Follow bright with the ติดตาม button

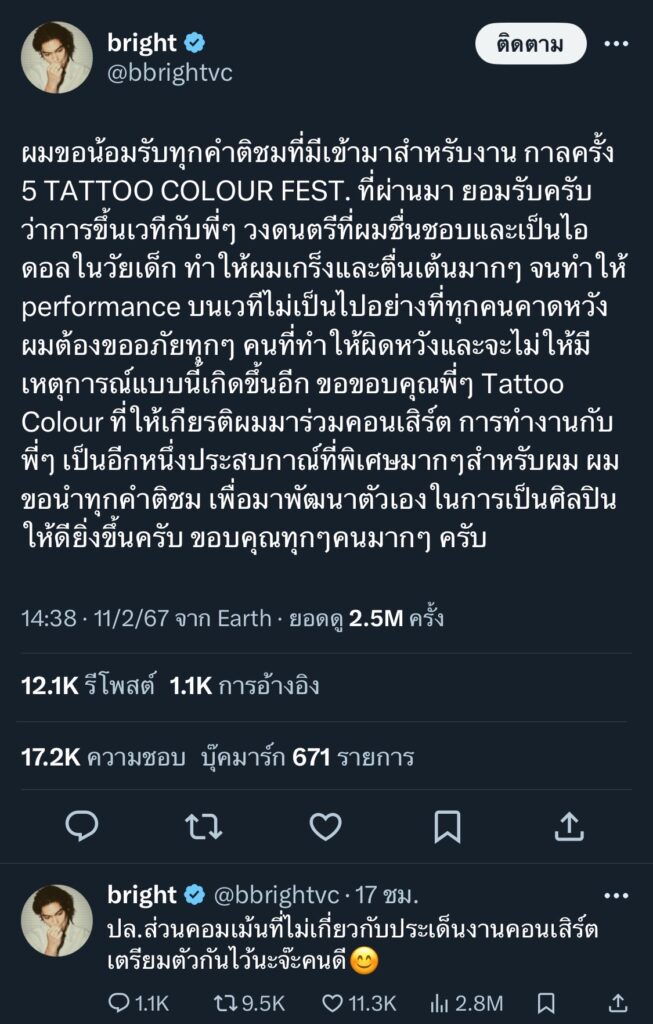(529, 44)
